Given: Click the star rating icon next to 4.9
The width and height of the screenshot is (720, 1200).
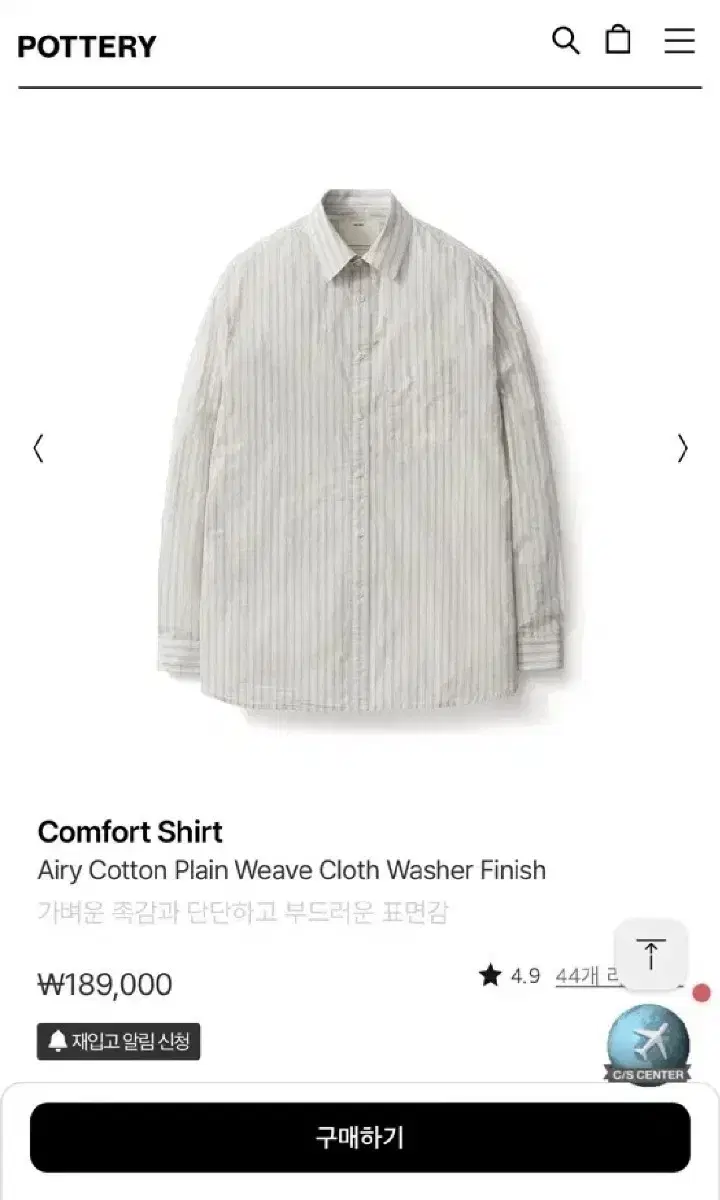Looking at the screenshot, I should [492, 976].
